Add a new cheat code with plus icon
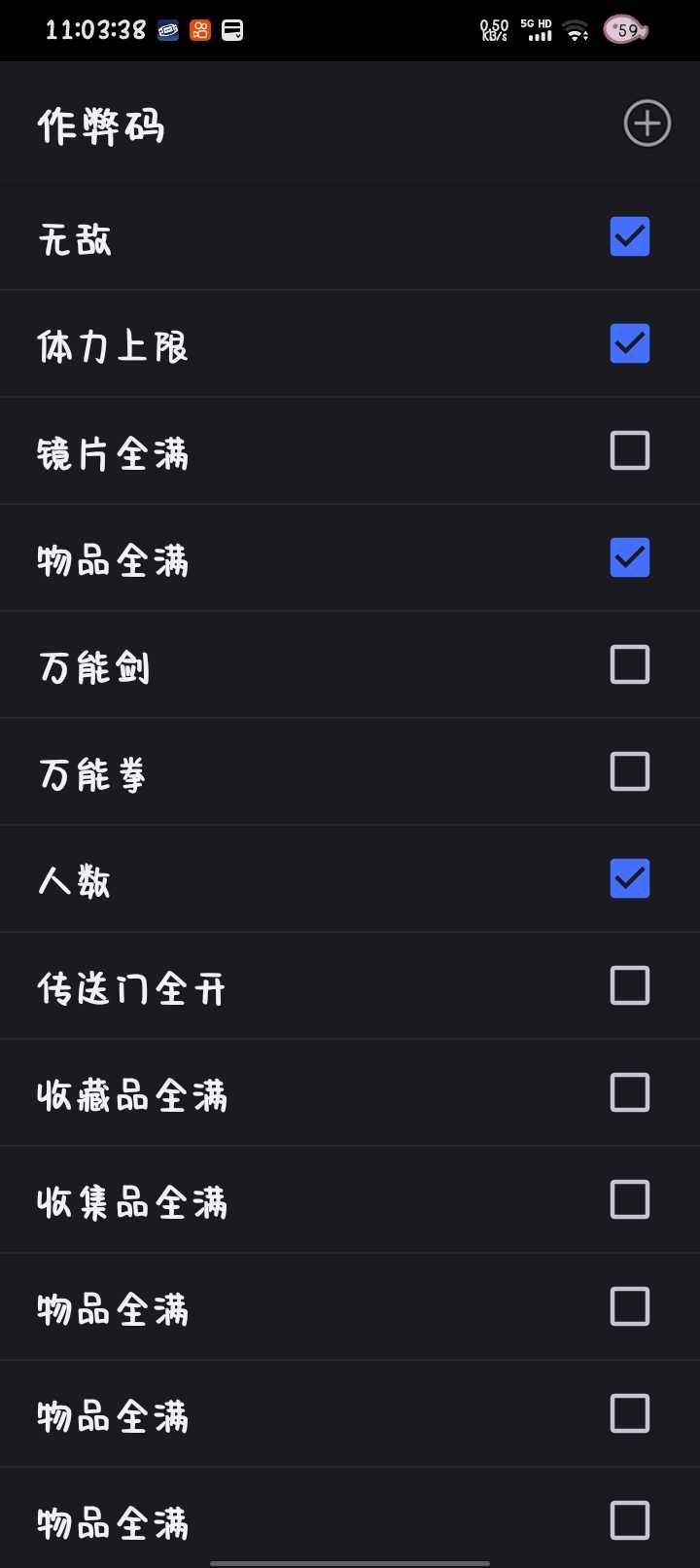Image resolution: width=700 pixels, height=1568 pixels. pyautogui.click(x=647, y=124)
